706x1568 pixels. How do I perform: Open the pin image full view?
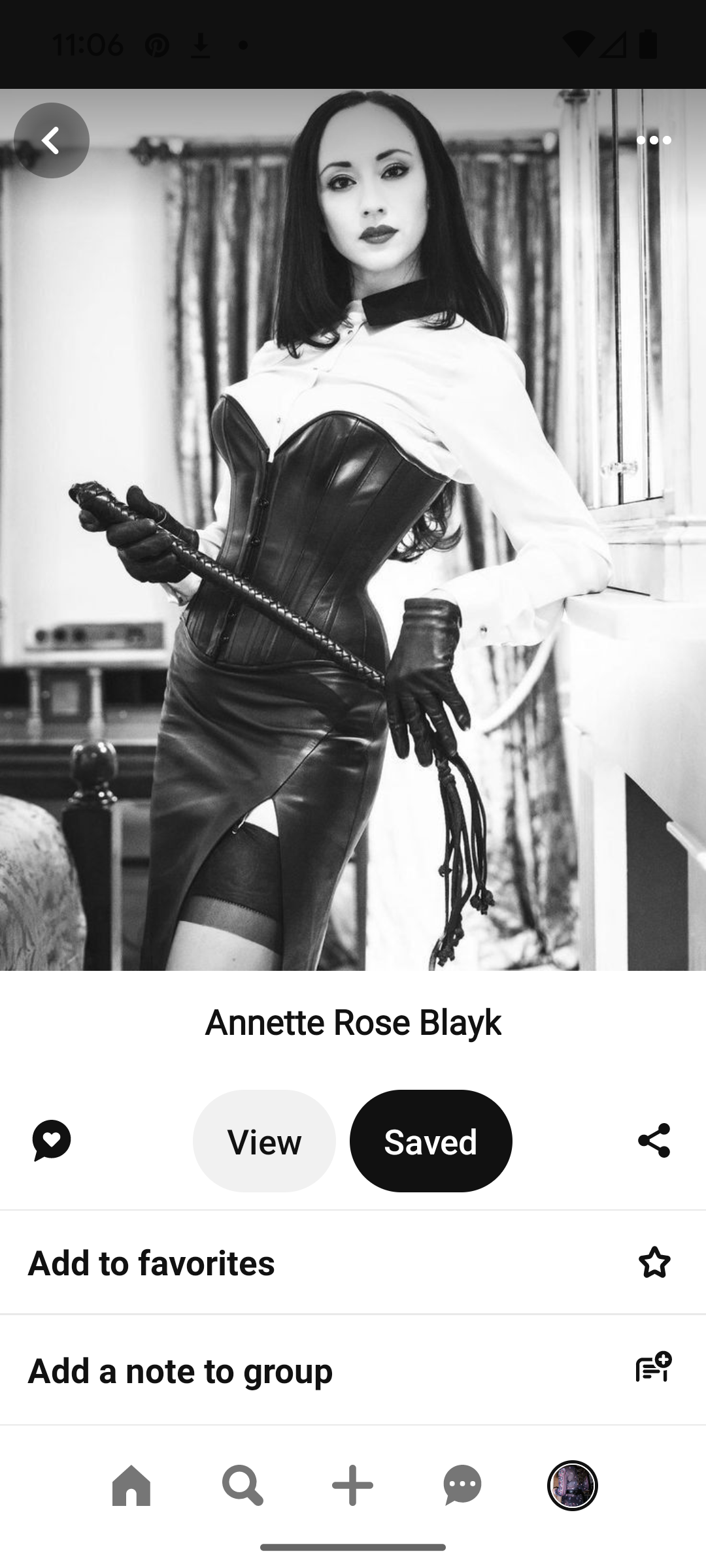coord(353,529)
